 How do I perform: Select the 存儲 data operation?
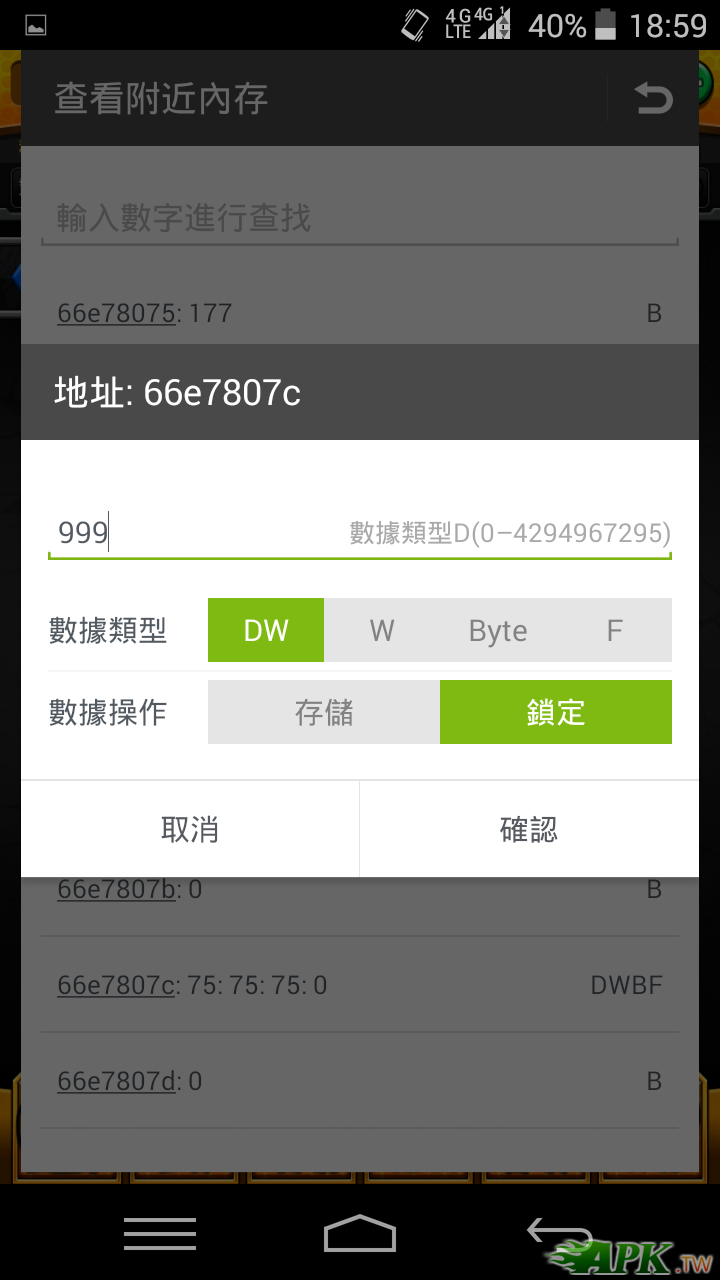point(324,712)
